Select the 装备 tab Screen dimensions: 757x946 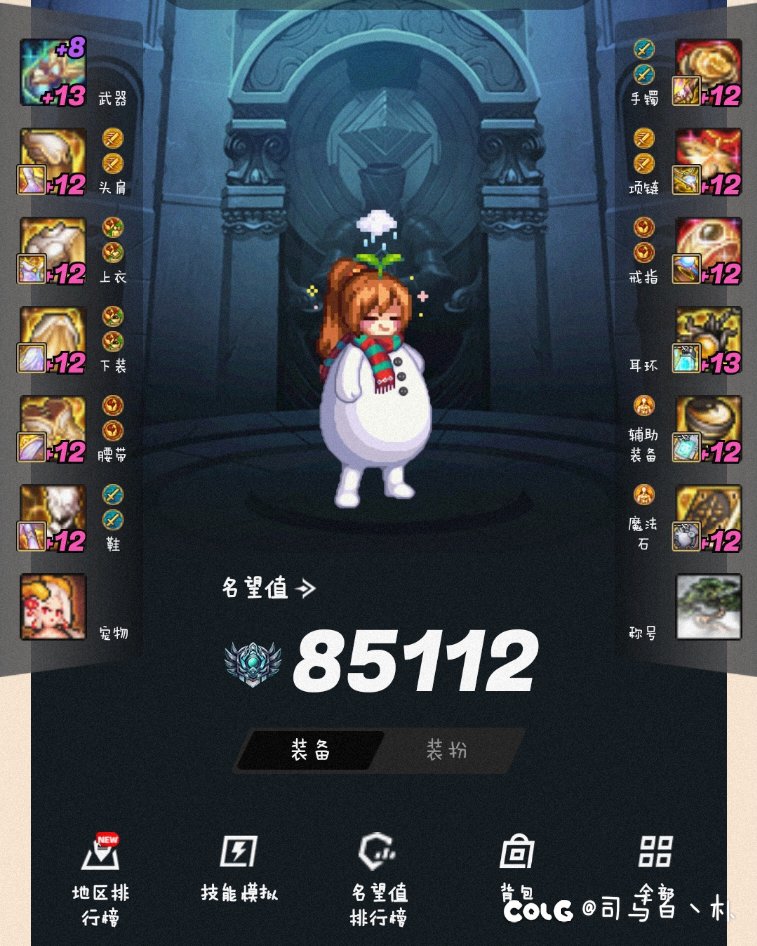click(311, 750)
